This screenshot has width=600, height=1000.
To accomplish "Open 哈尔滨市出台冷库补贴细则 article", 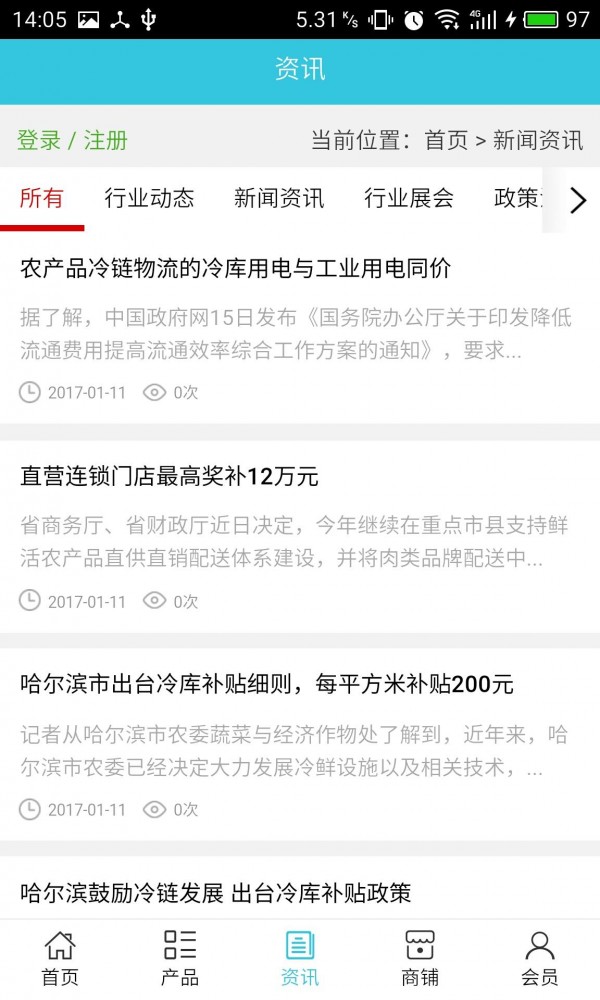I will point(267,685).
